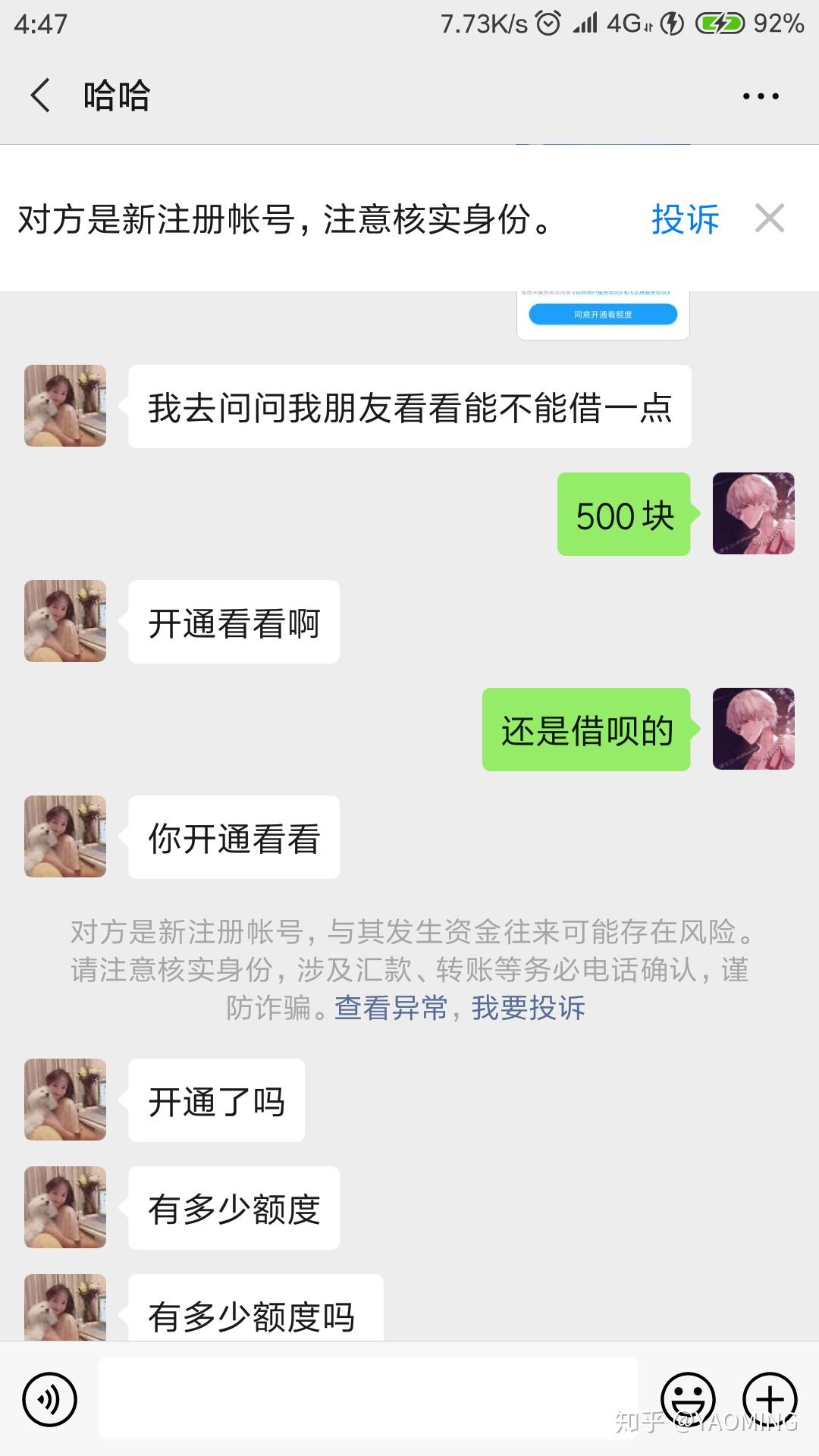
Task: View contact avatar beside 开通看看啊
Action: click(x=65, y=621)
